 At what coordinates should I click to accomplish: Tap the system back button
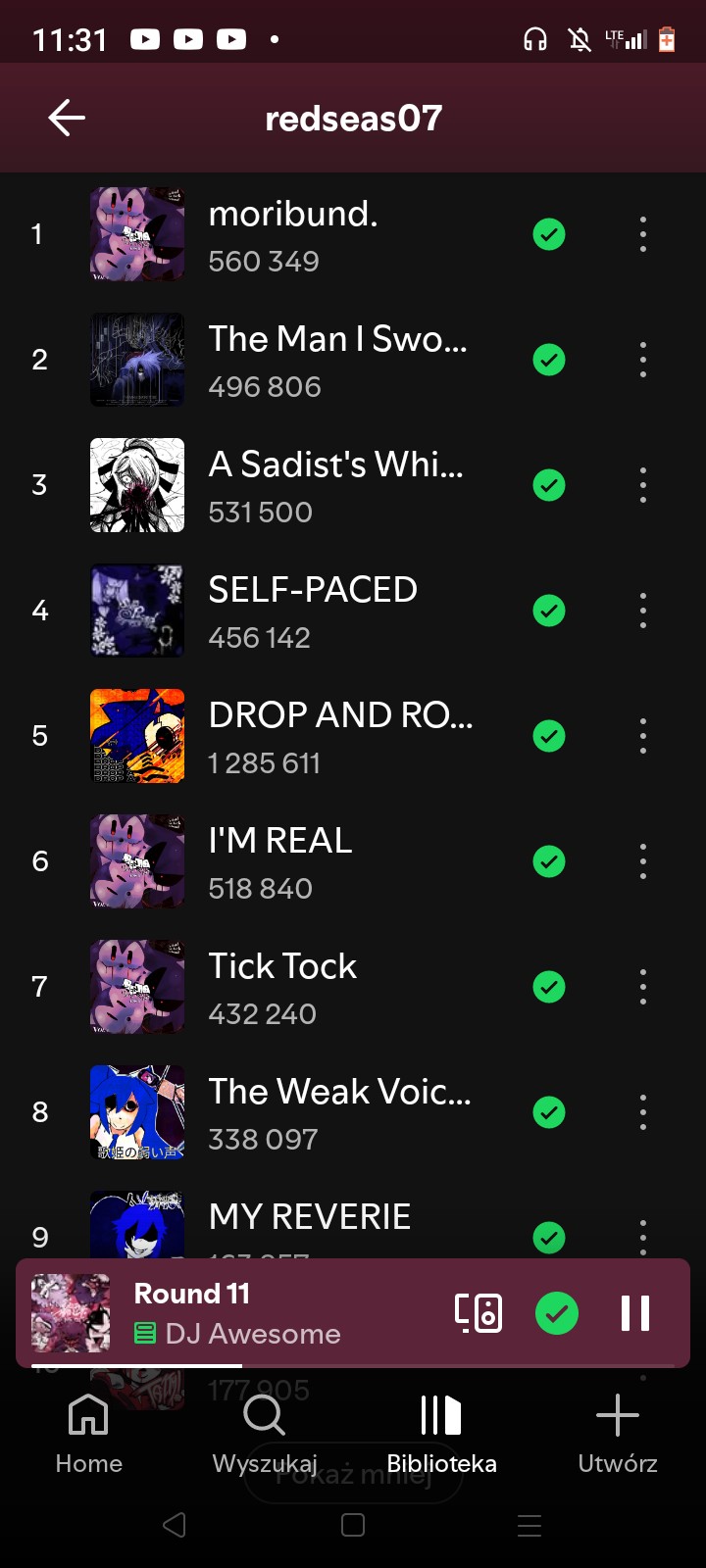point(175,1525)
